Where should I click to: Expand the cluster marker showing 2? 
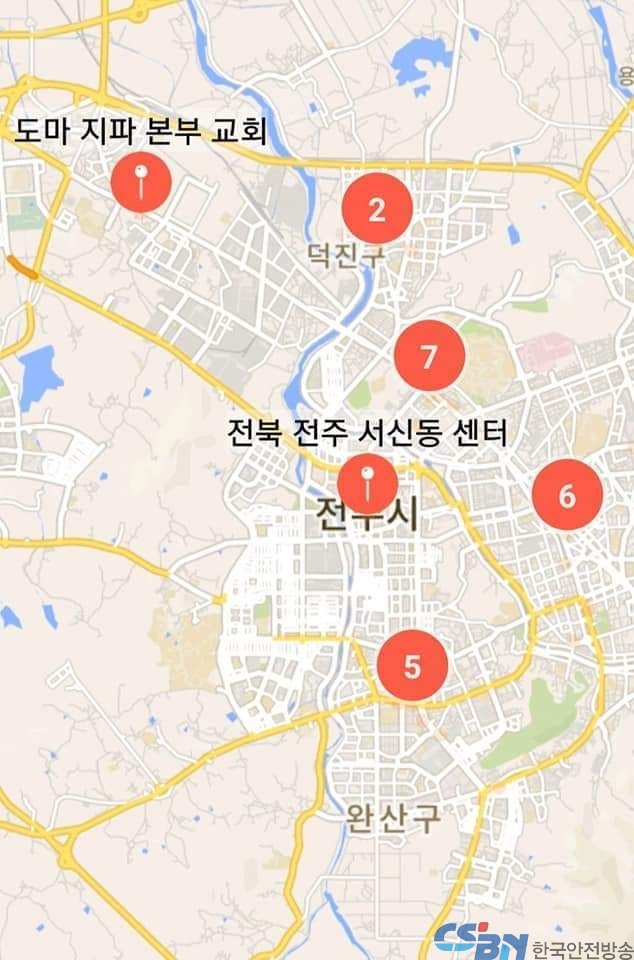[377, 209]
